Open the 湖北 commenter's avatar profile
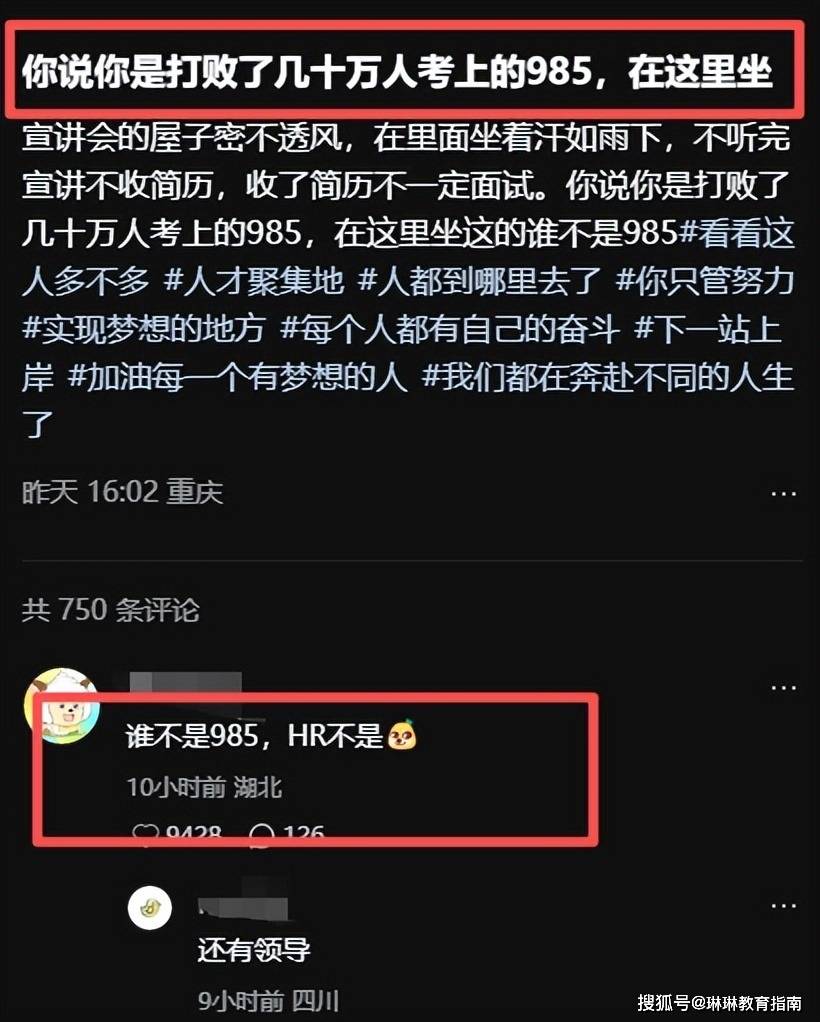 (60, 706)
